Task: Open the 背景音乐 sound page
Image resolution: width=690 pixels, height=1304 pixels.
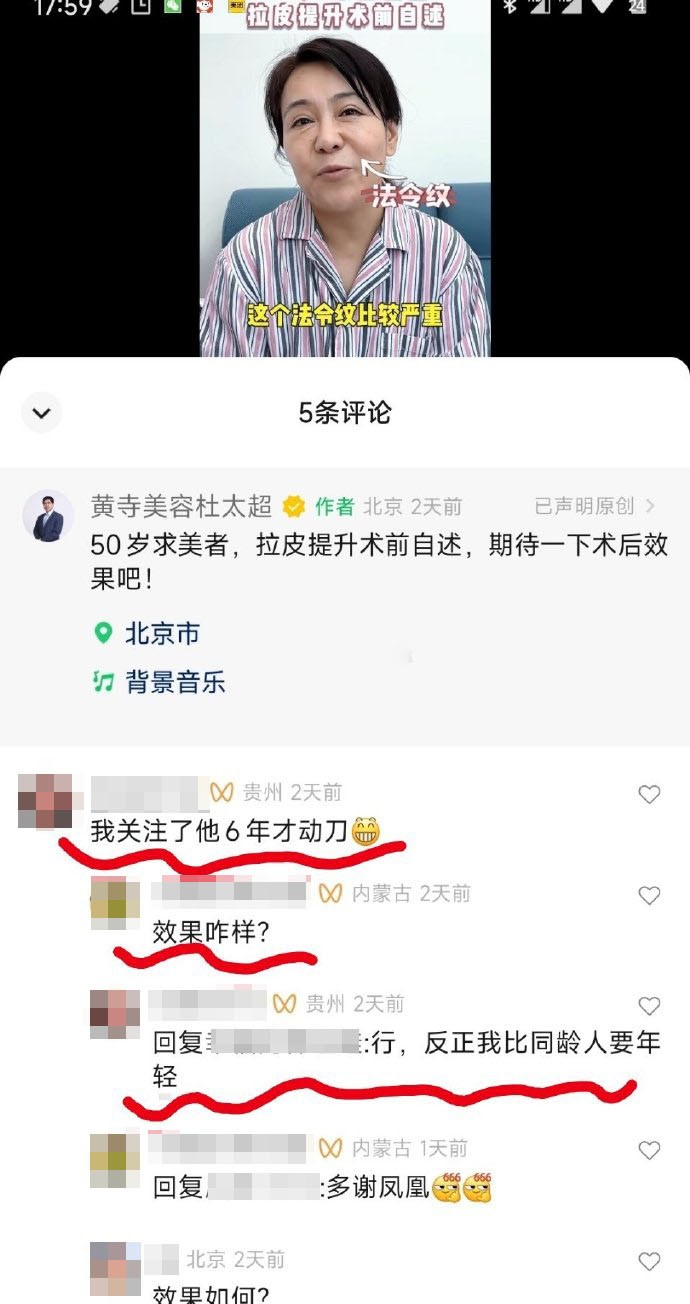Action: (160, 683)
